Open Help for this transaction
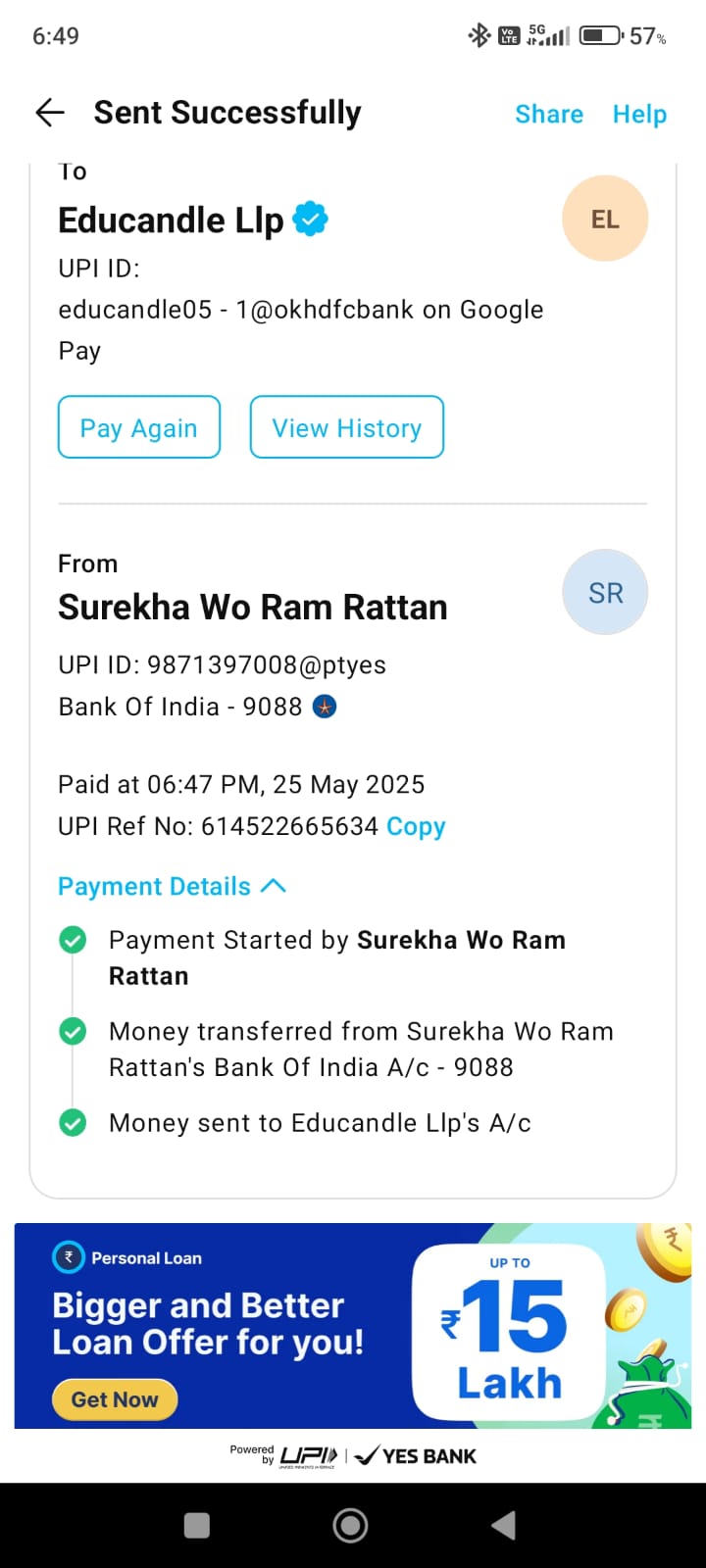This screenshot has width=706, height=1568. (x=639, y=114)
